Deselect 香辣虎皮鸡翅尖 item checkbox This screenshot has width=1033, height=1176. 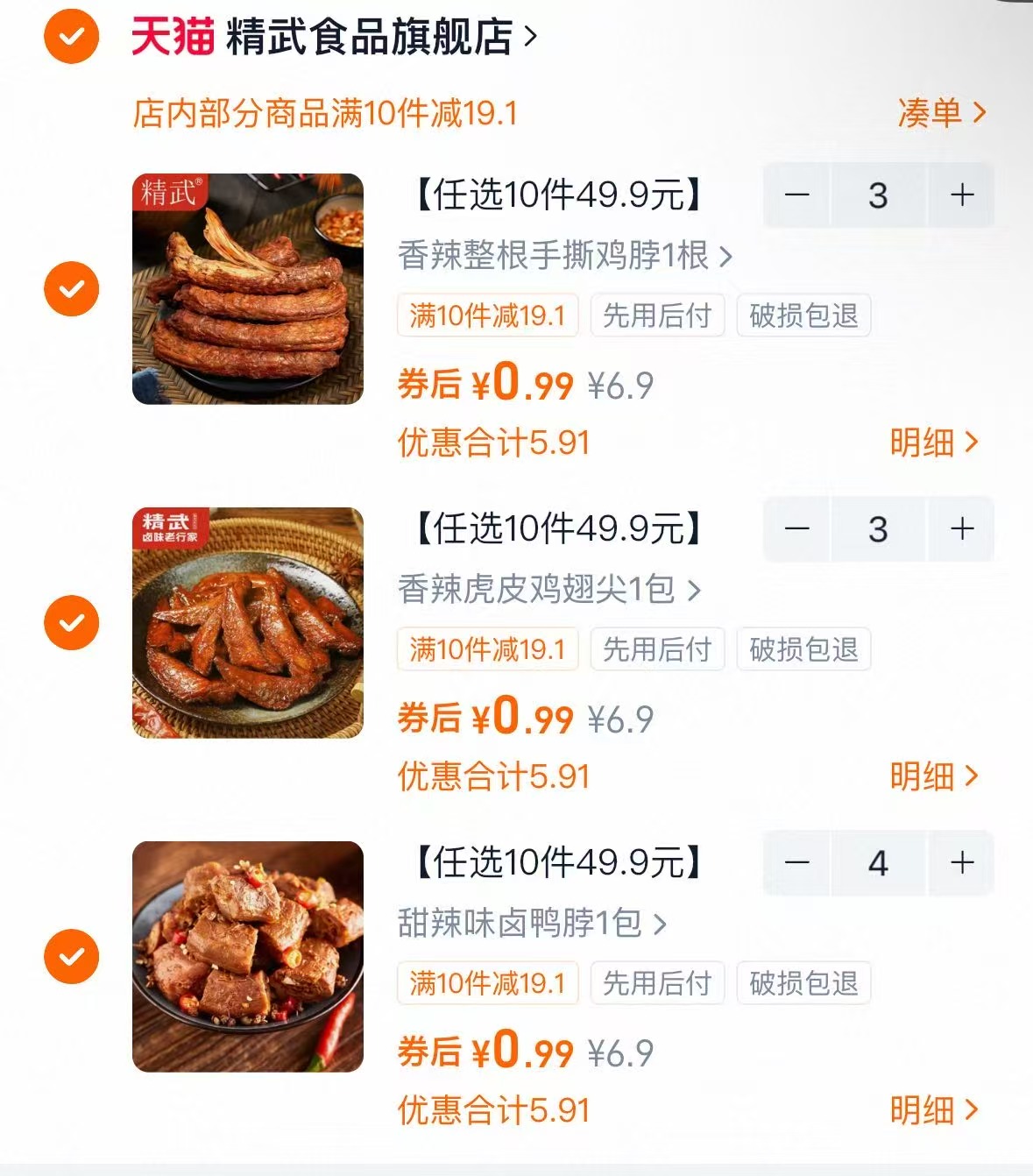pos(72,622)
